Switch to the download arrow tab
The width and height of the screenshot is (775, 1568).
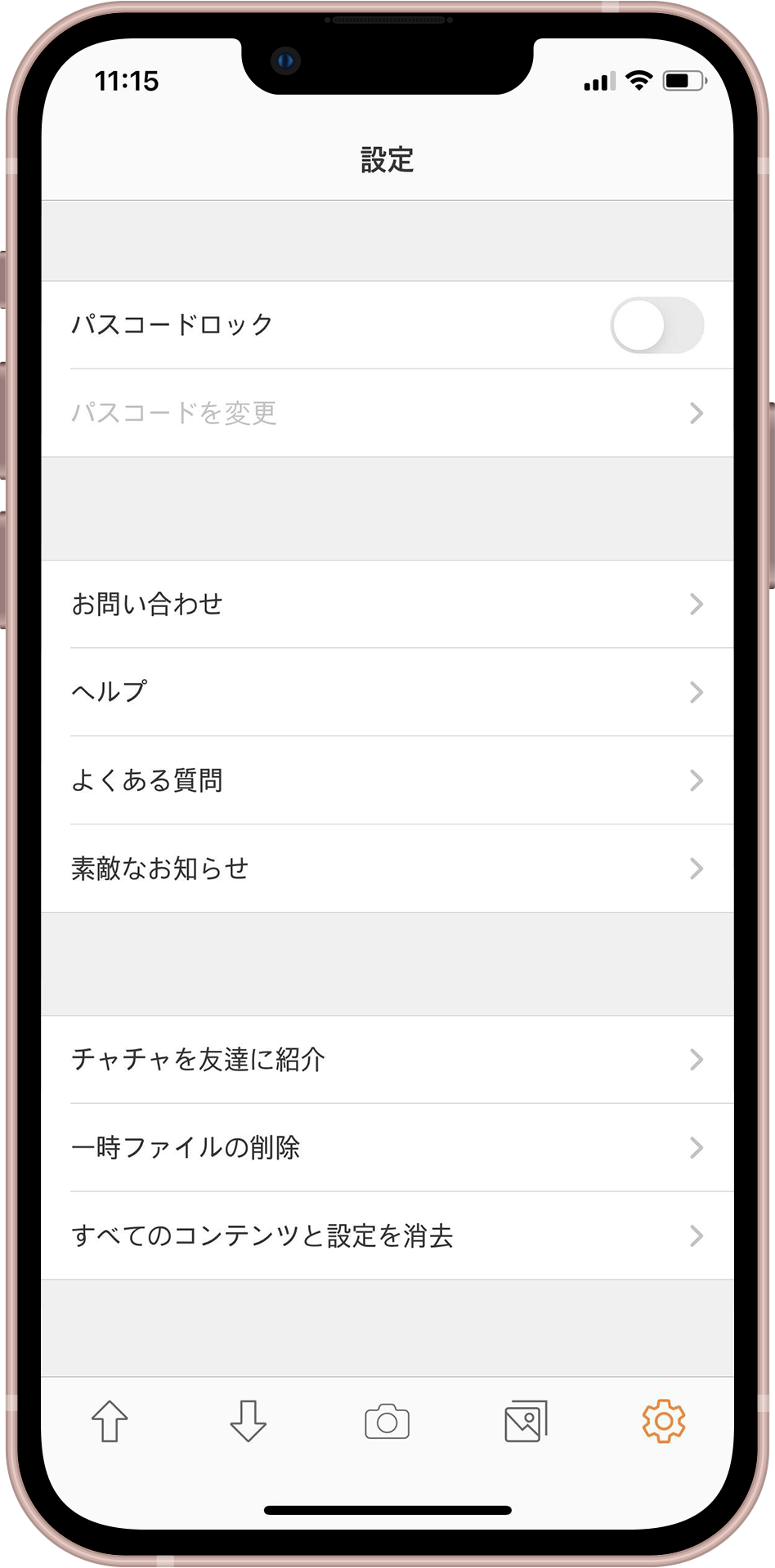249,1423
